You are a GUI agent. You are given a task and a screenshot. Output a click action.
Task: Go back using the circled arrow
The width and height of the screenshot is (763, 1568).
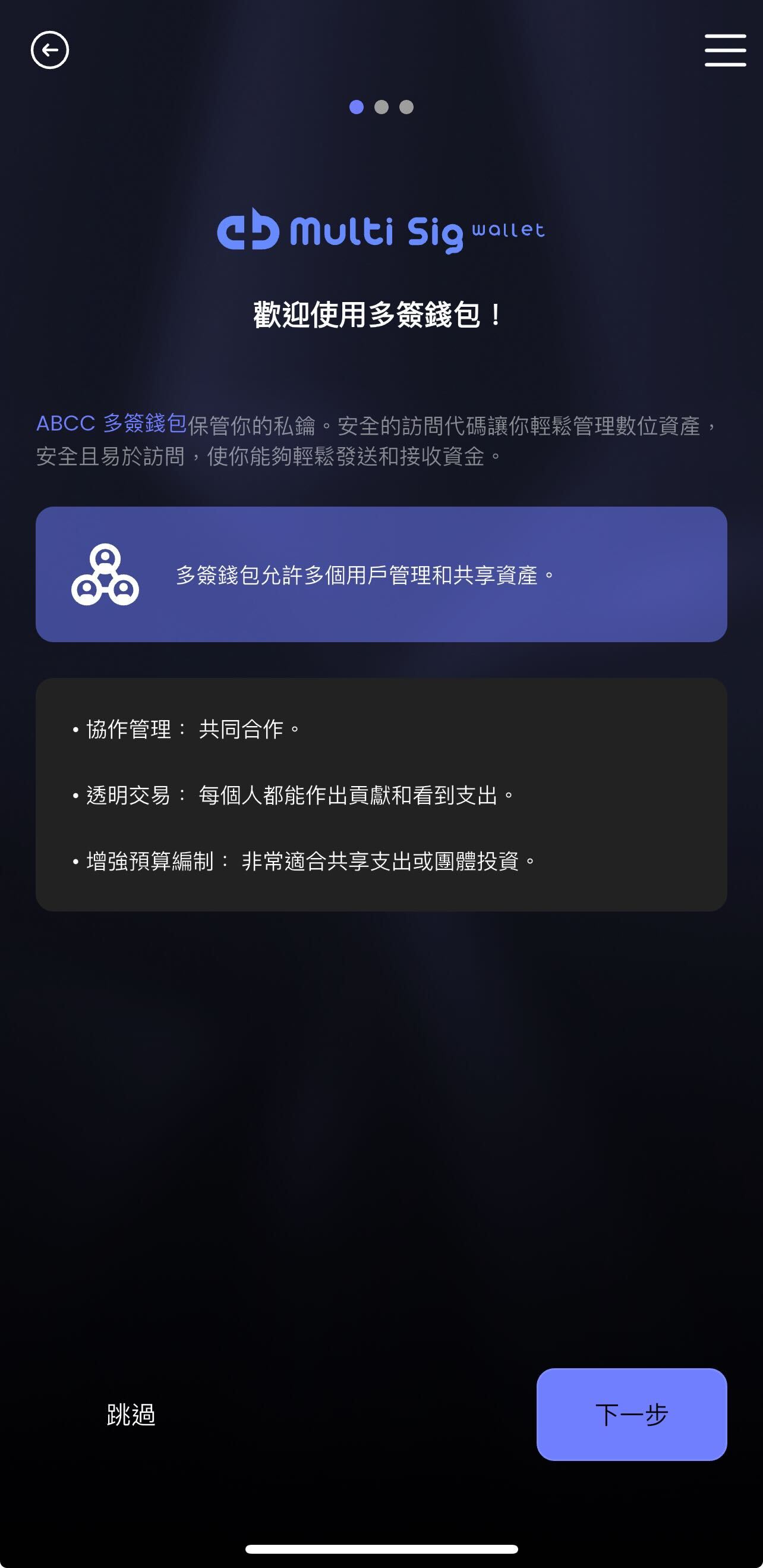click(x=50, y=50)
